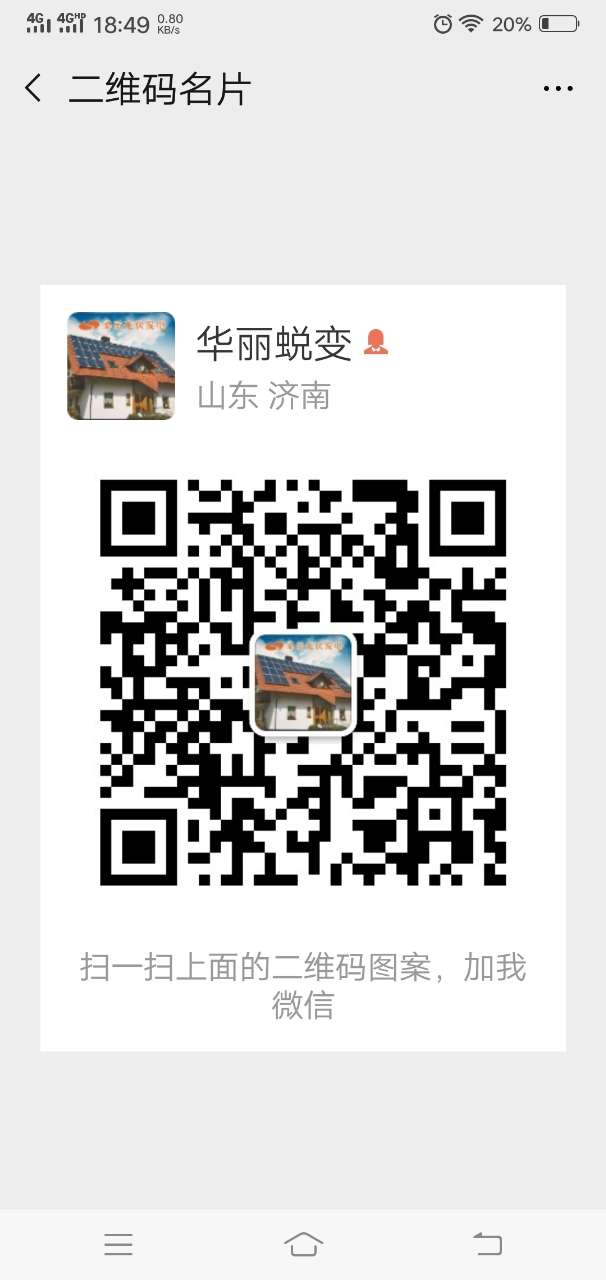Open the three-dot overflow menu
This screenshot has height=1280, width=606.
pos(558,89)
